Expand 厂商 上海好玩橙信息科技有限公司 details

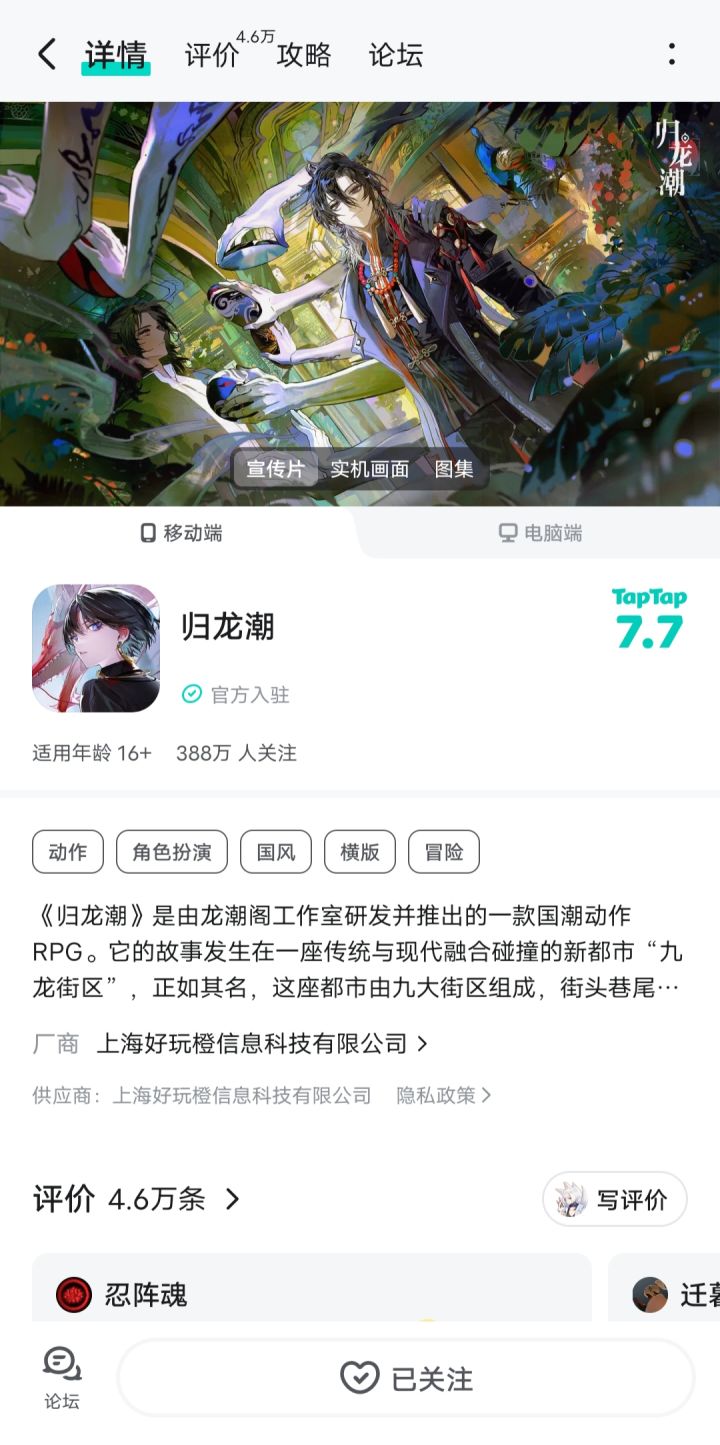[260, 1042]
